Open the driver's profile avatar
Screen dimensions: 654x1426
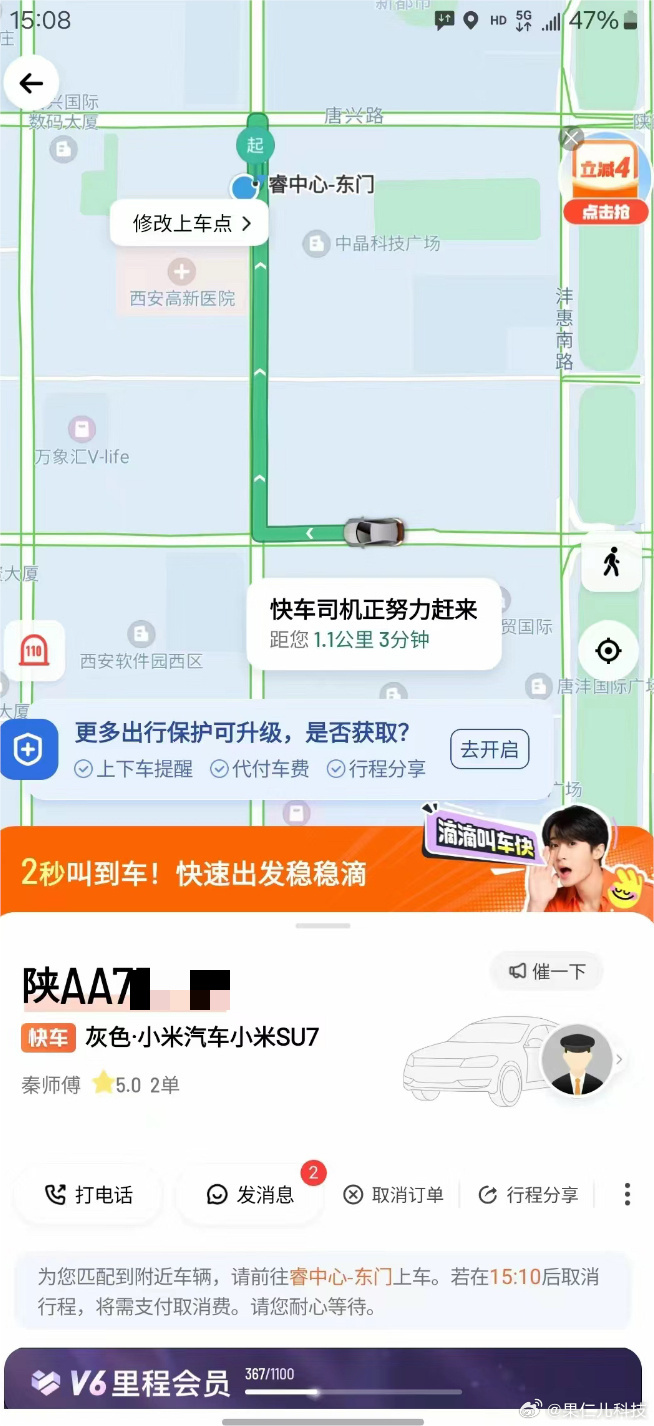(x=576, y=1060)
